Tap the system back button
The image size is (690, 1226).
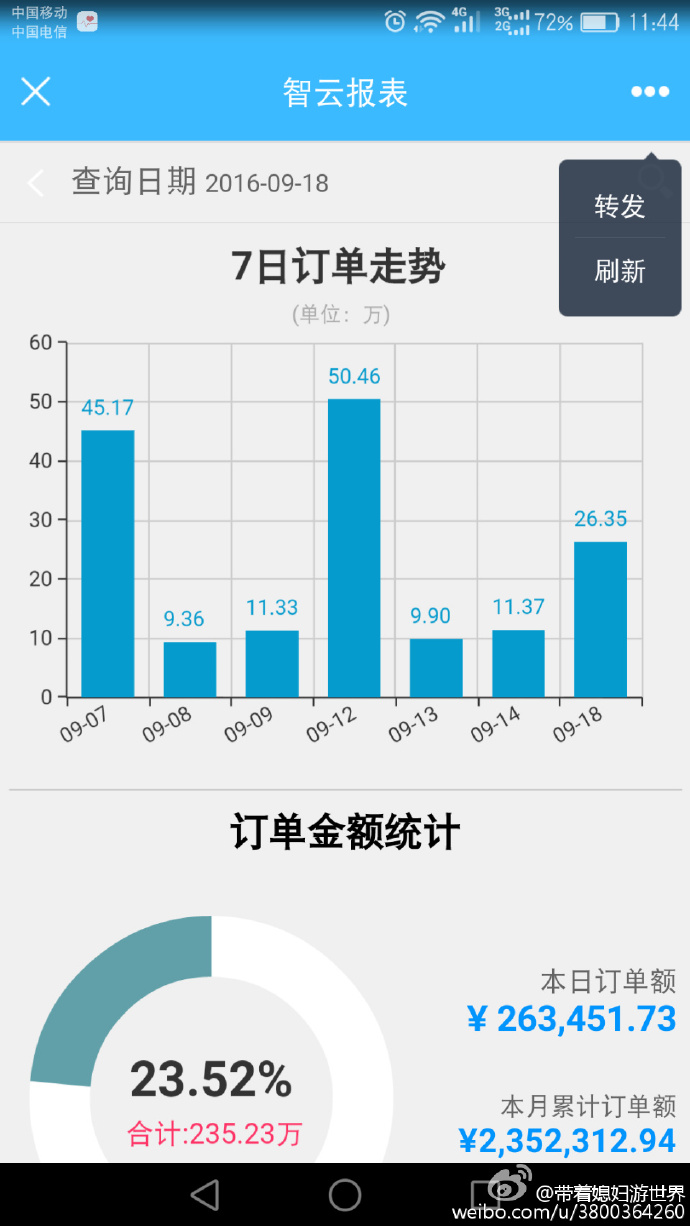coord(204,1194)
